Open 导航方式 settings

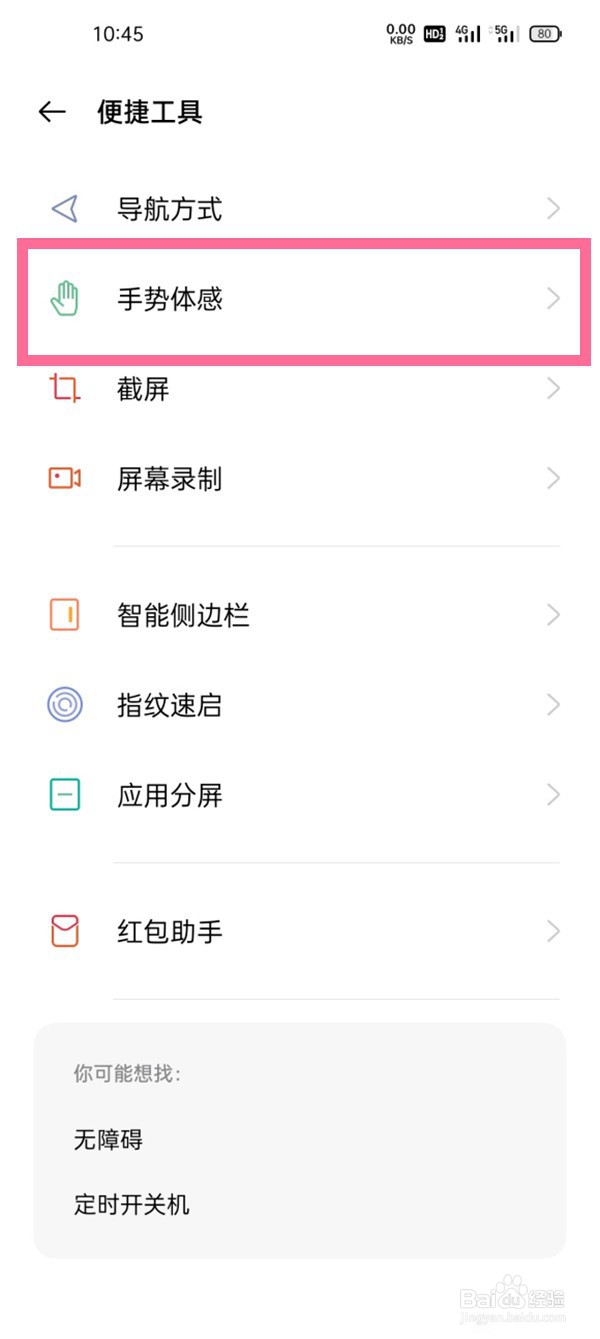(x=300, y=209)
